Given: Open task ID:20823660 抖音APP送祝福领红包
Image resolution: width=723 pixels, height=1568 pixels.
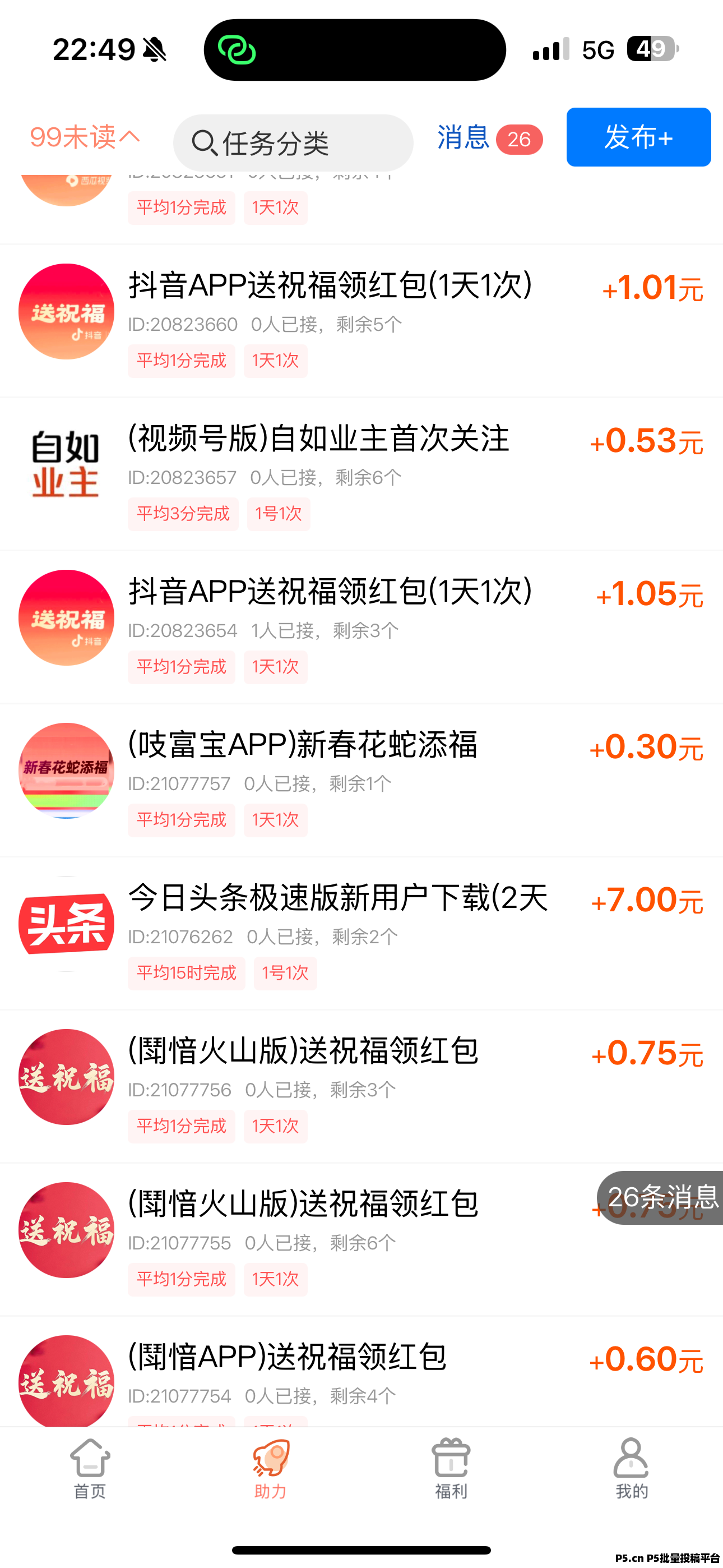Looking at the screenshot, I should (361, 321).
